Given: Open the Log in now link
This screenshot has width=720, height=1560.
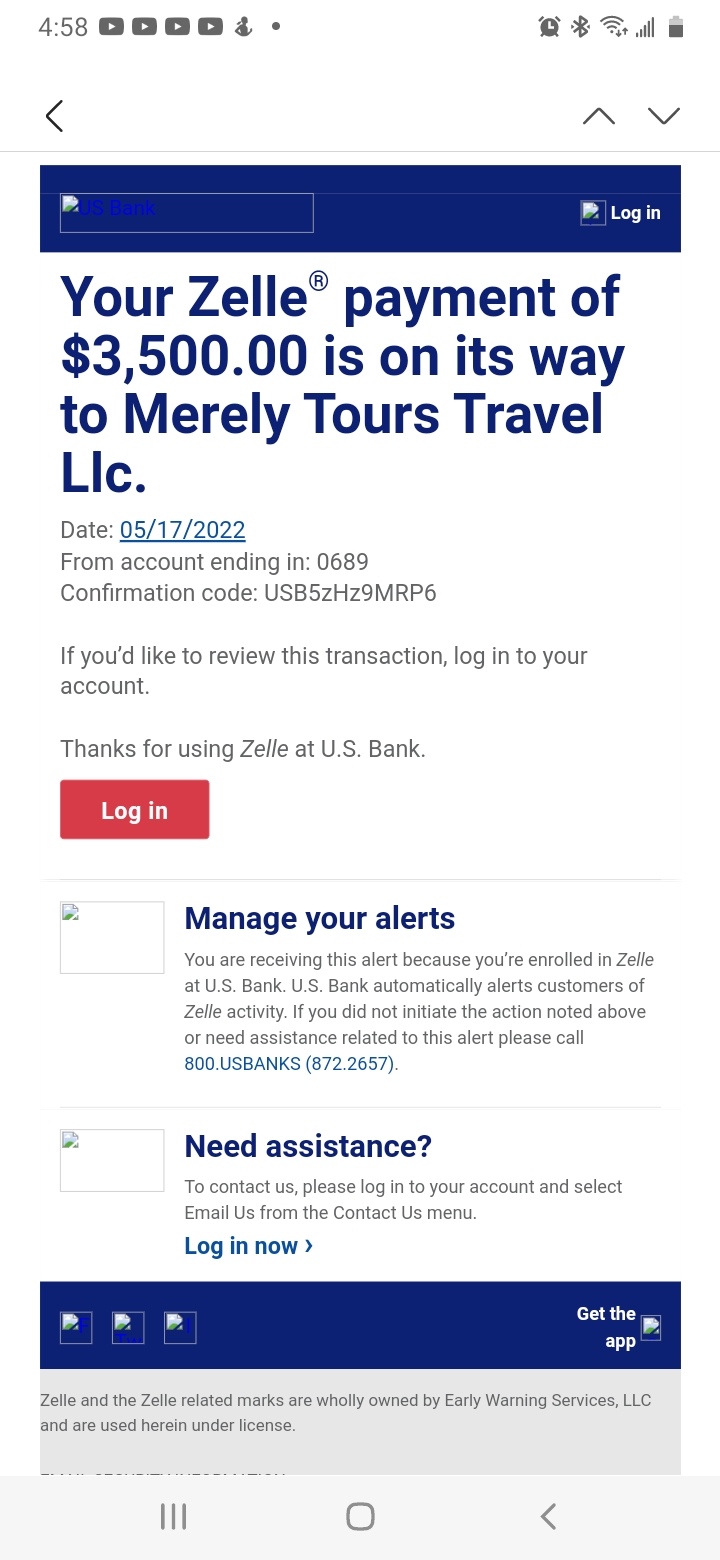Looking at the screenshot, I should (x=249, y=1246).
